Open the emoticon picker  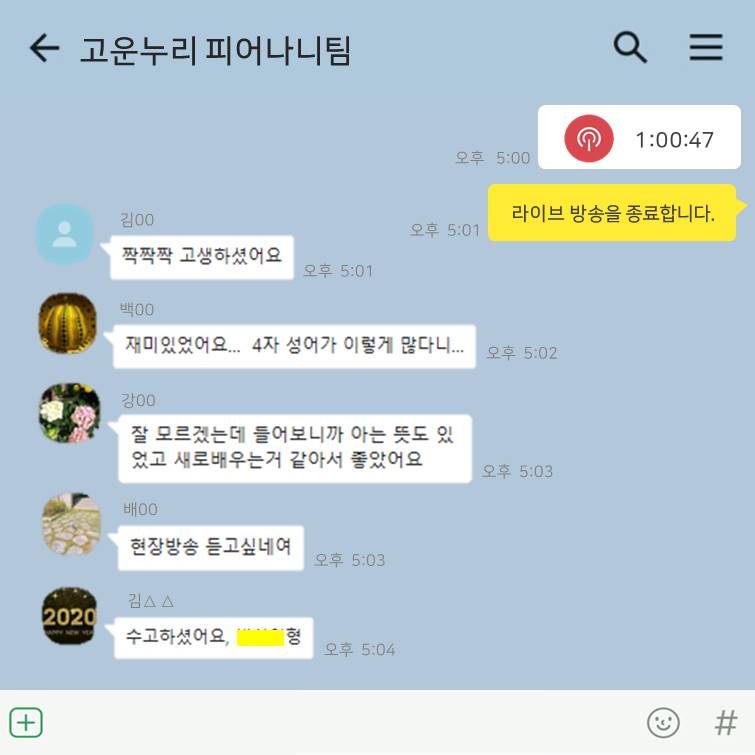663,722
